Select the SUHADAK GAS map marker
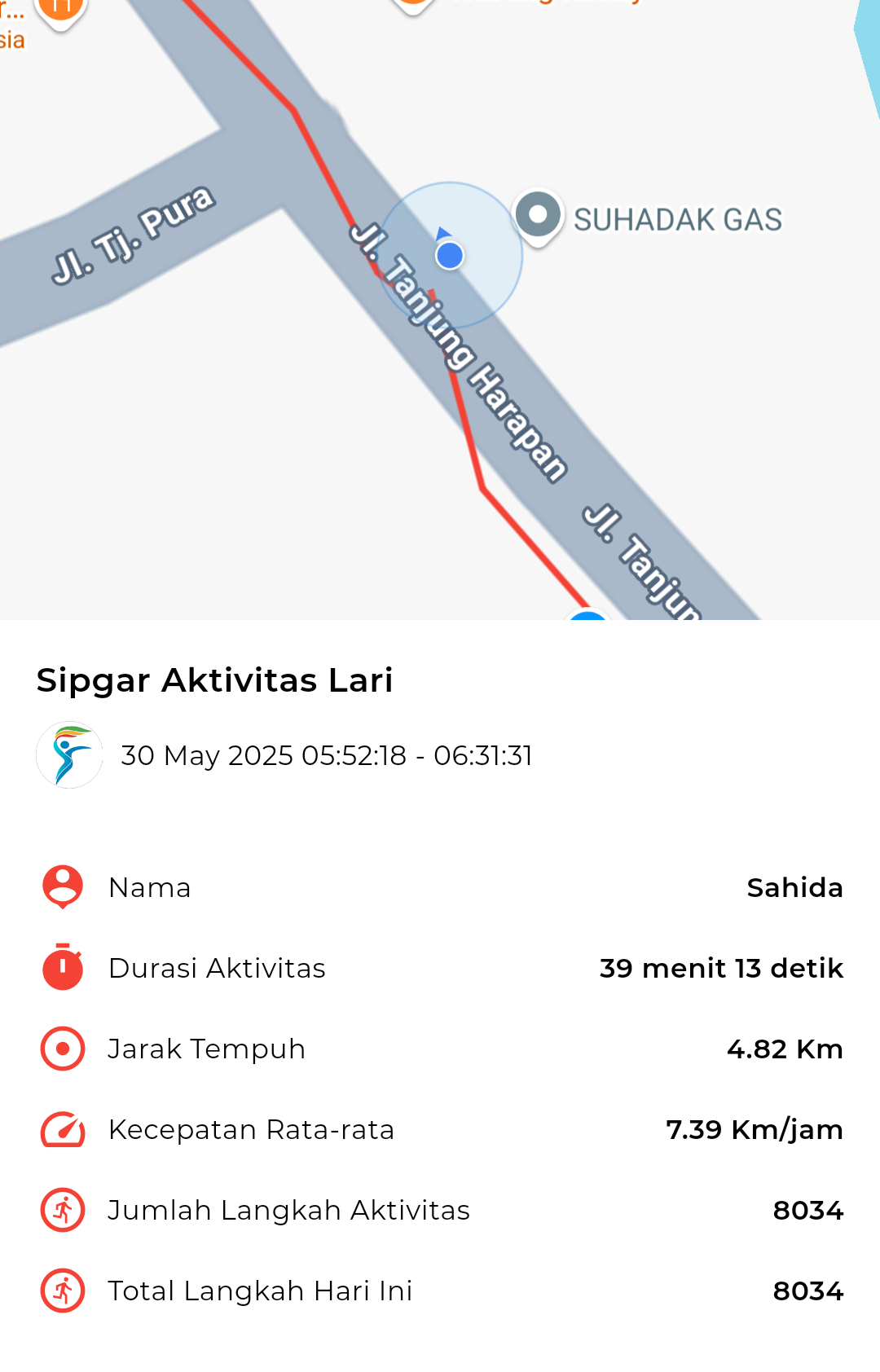The height and width of the screenshot is (1372, 880). [x=538, y=216]
